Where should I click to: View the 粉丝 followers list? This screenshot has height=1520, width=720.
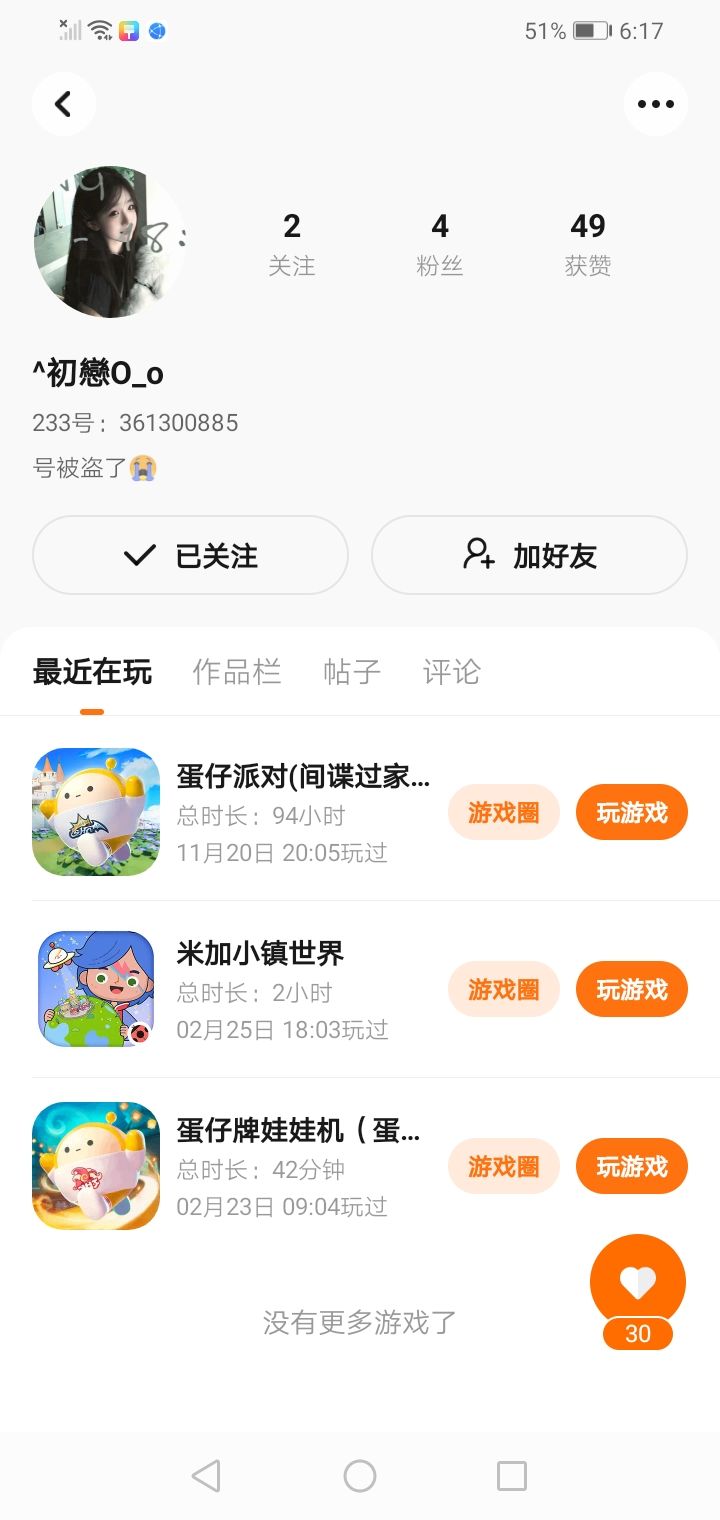click(439, 243)
